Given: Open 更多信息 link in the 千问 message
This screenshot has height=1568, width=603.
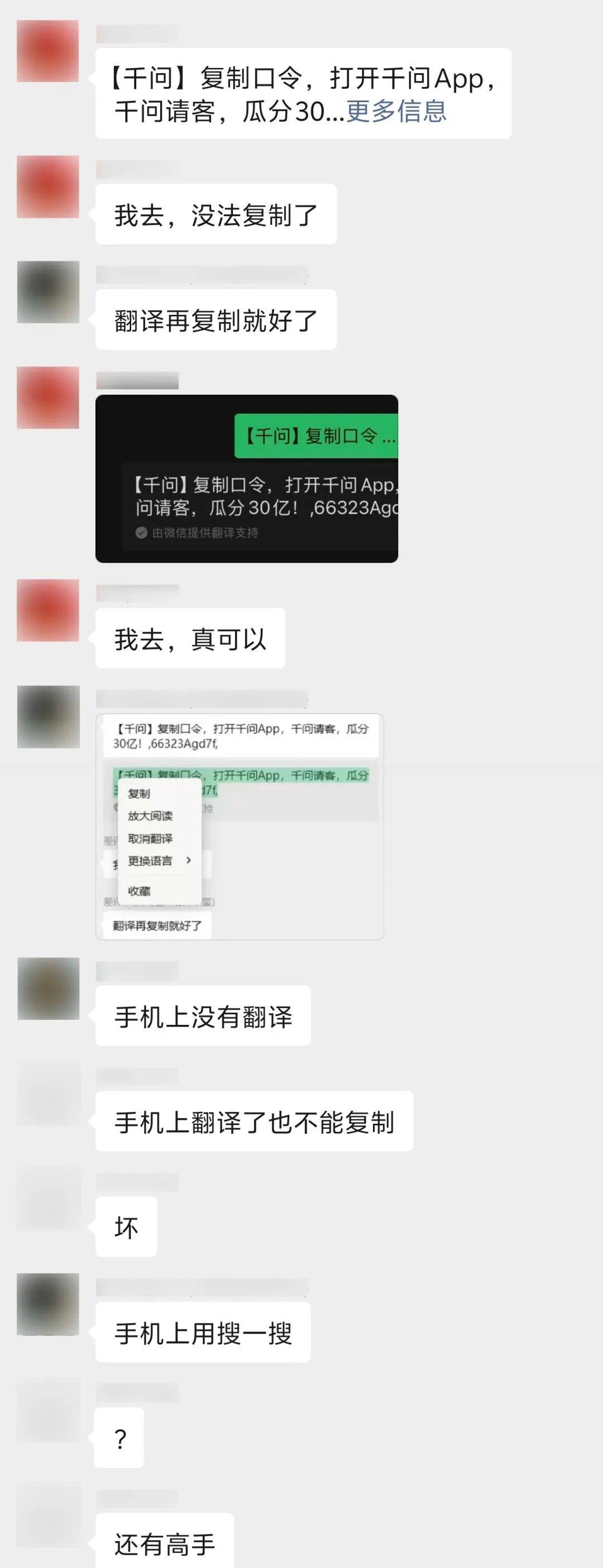Looking at the screenshot, I should click(396, 112).
